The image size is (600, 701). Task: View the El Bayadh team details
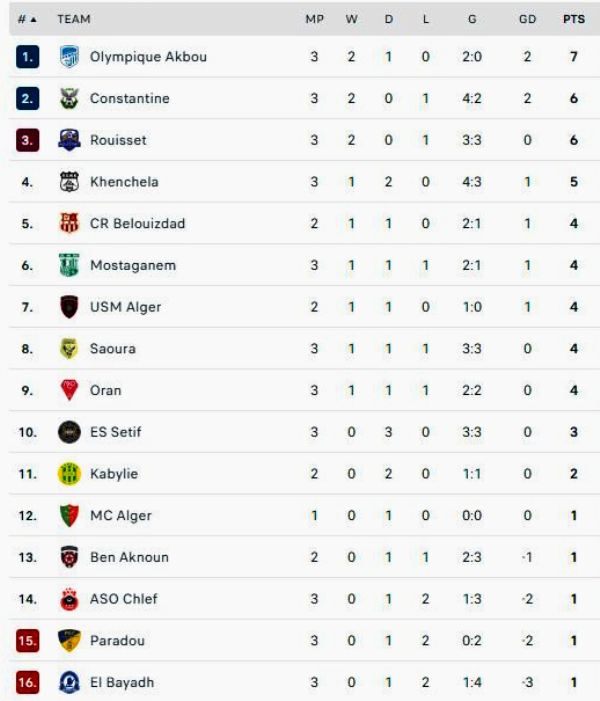coord(121,682)
